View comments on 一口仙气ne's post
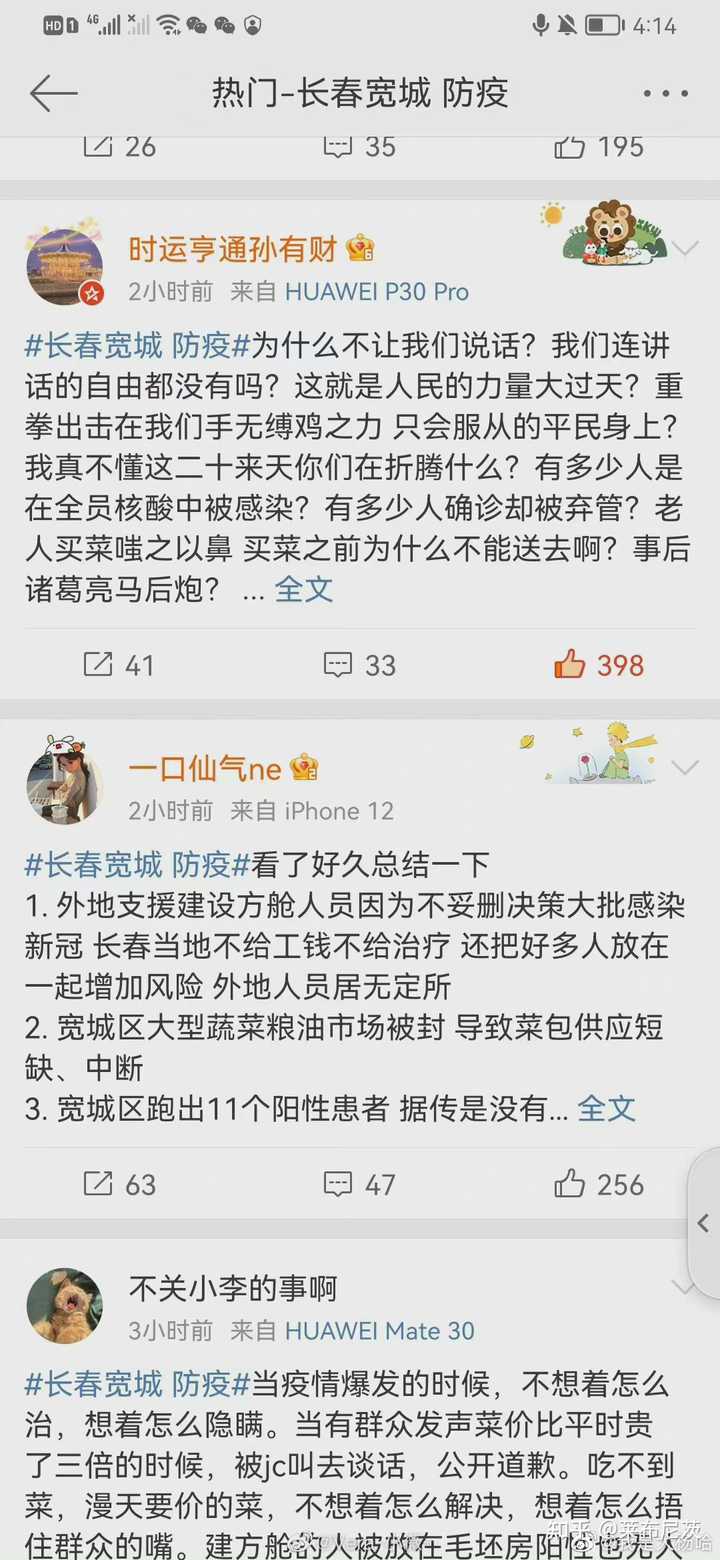The image size is (720, 1560). 360,1184
